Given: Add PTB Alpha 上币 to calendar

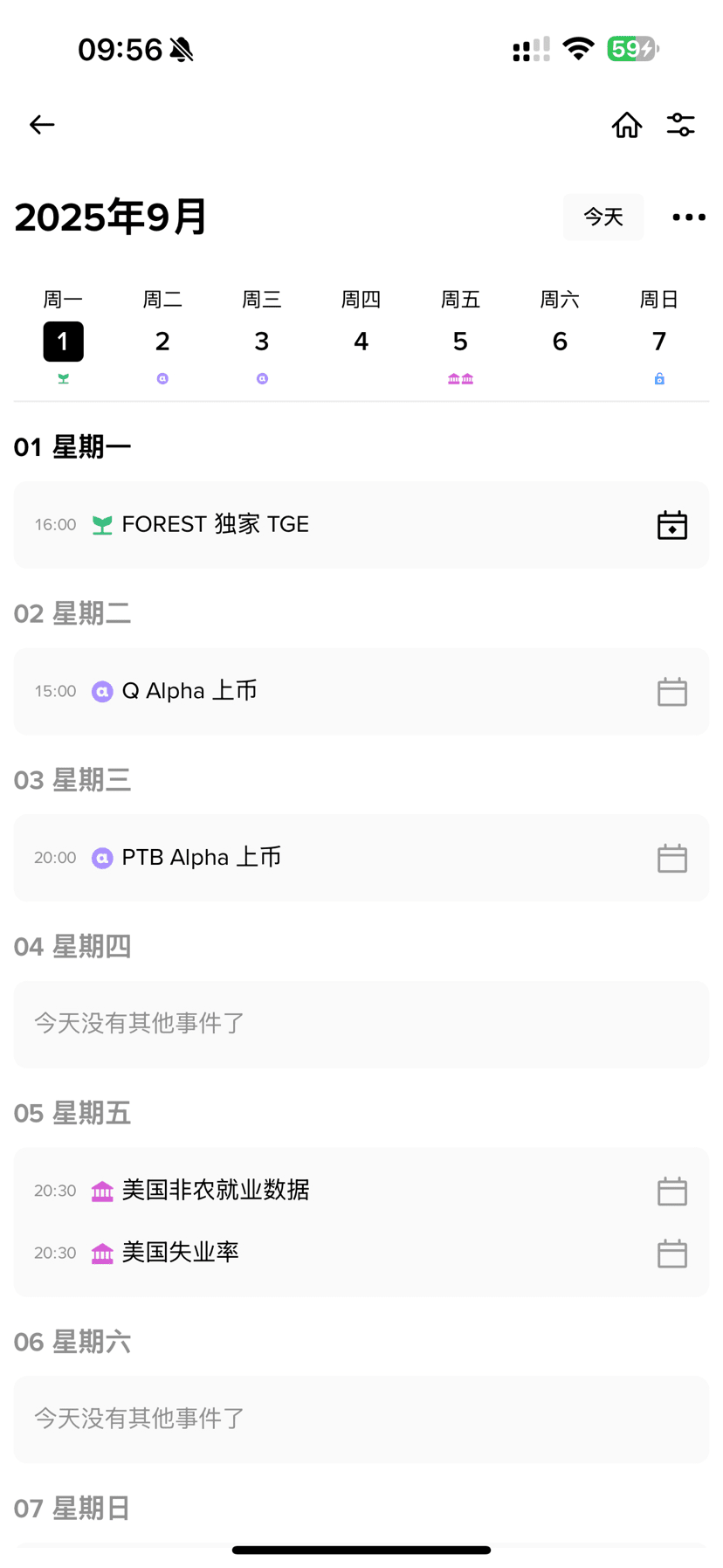Looking at the screenshot, I should 672,858.
